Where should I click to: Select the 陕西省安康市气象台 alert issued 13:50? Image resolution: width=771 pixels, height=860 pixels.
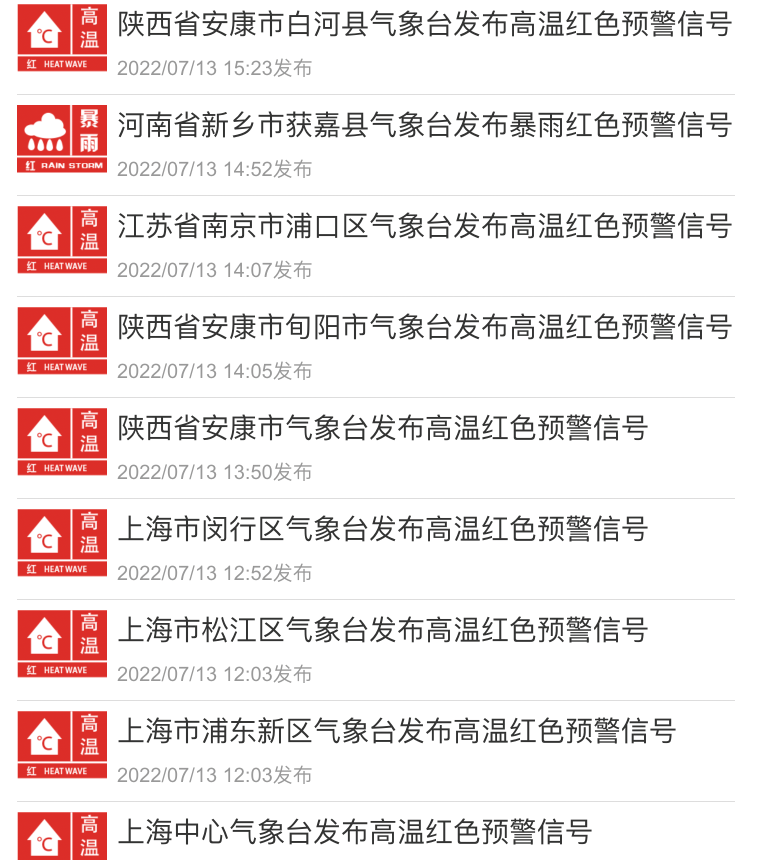pos(382,429)
